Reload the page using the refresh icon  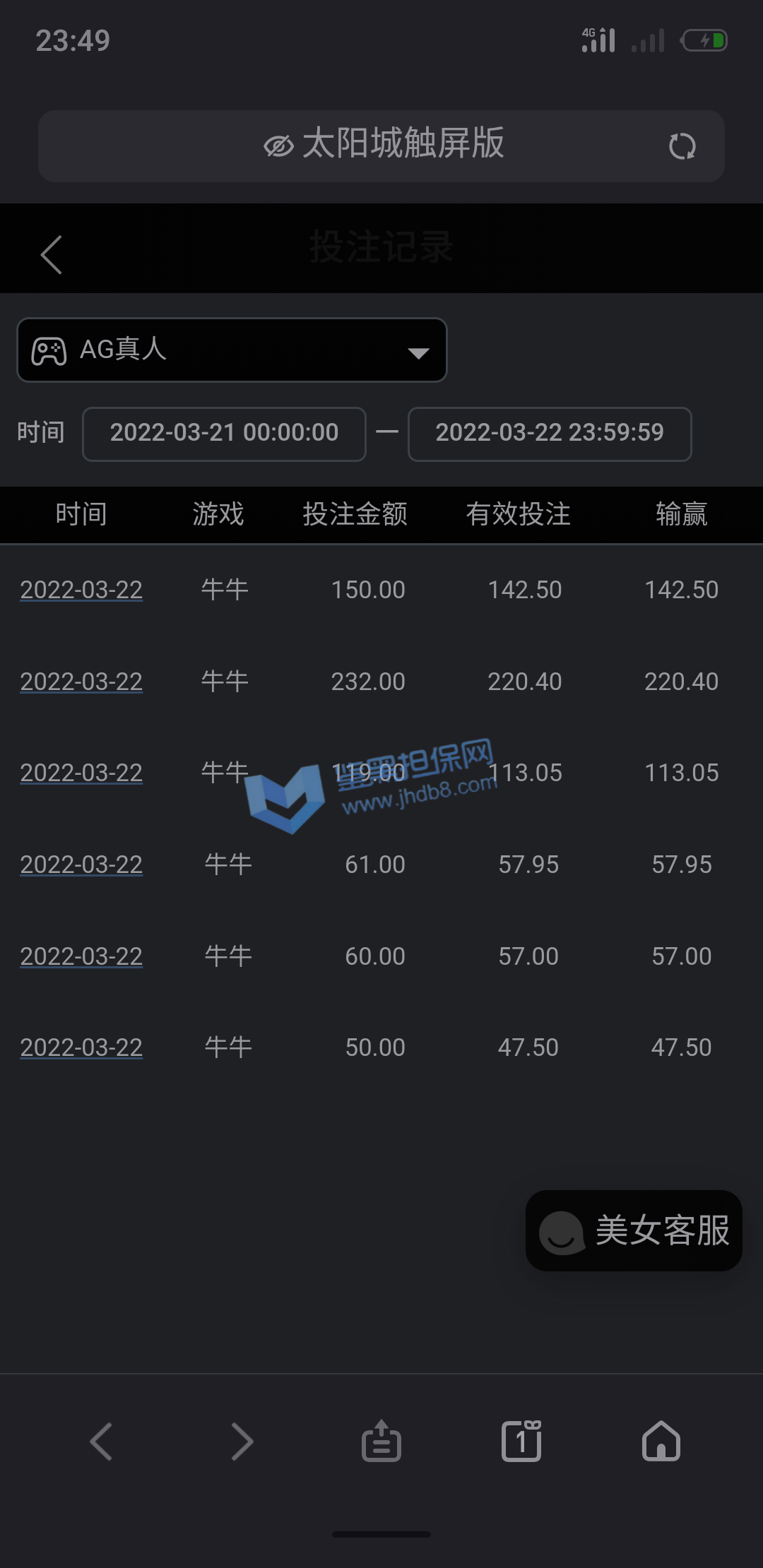pyautogui.click(x=682, y=146)
